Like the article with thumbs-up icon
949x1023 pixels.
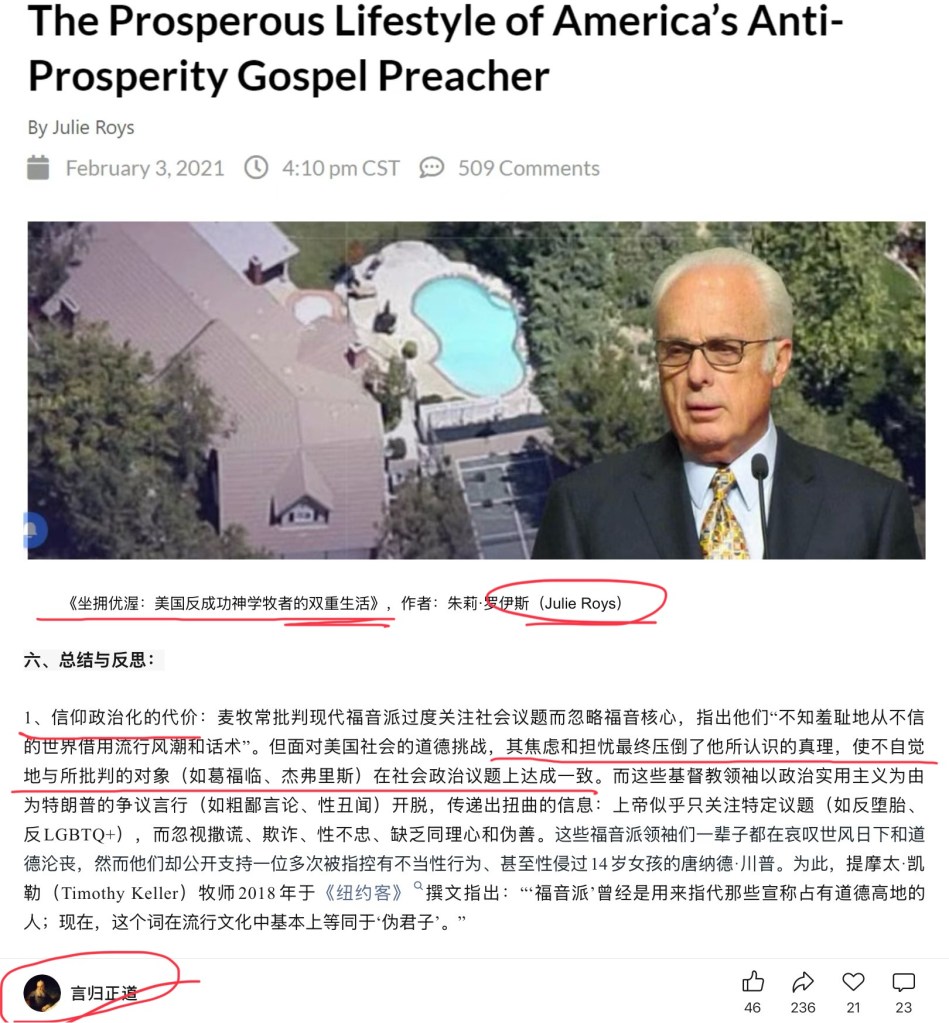coord(753,980)
